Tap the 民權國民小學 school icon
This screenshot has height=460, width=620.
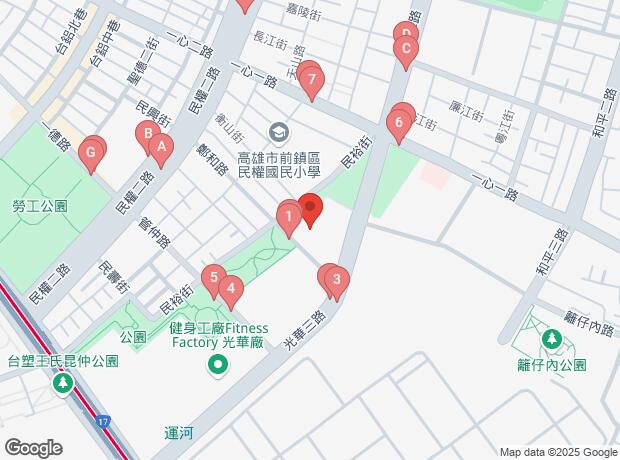point(278,132)
